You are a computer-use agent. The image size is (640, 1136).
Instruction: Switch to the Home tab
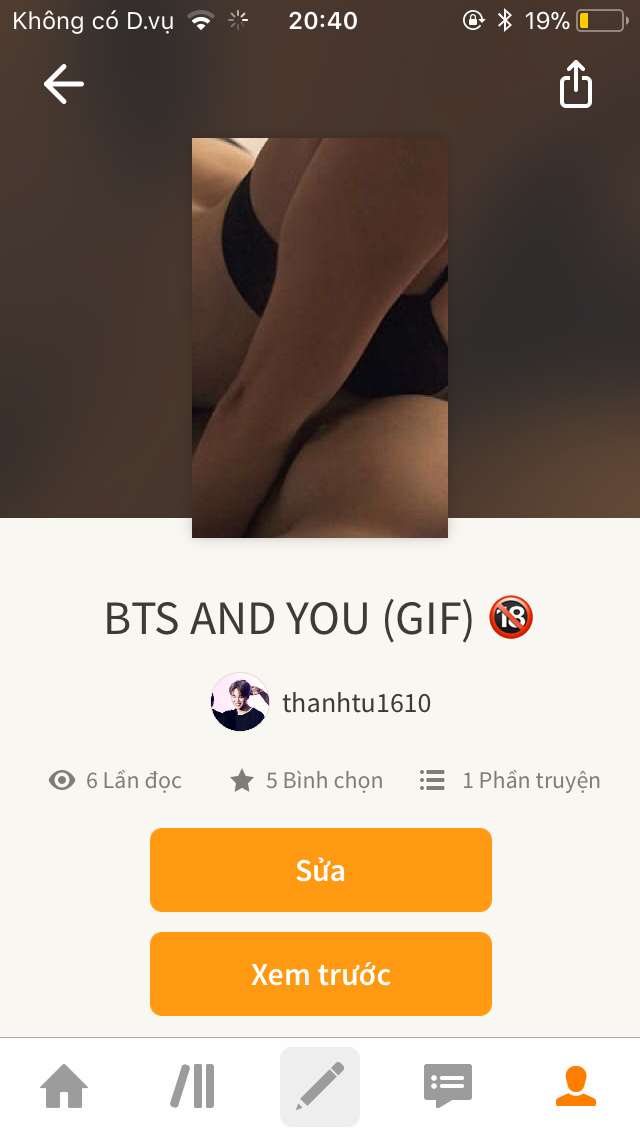64,1086
